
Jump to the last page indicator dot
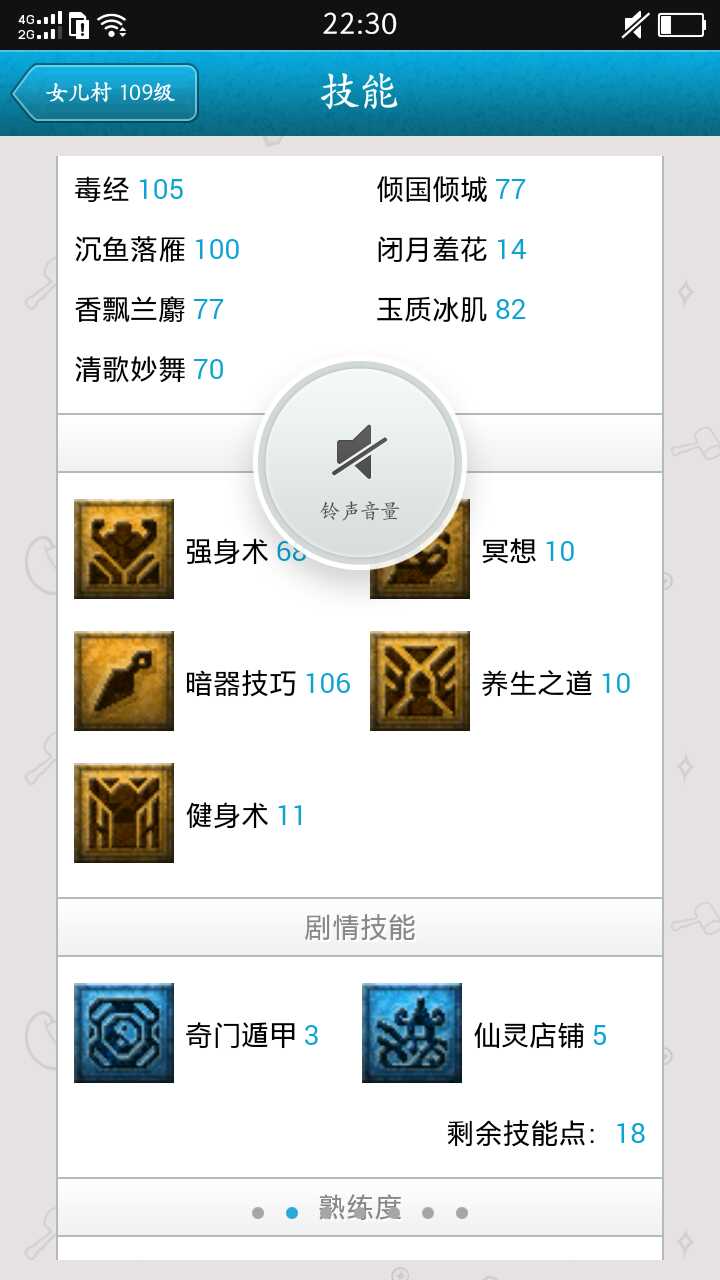tap(462, 1213)
